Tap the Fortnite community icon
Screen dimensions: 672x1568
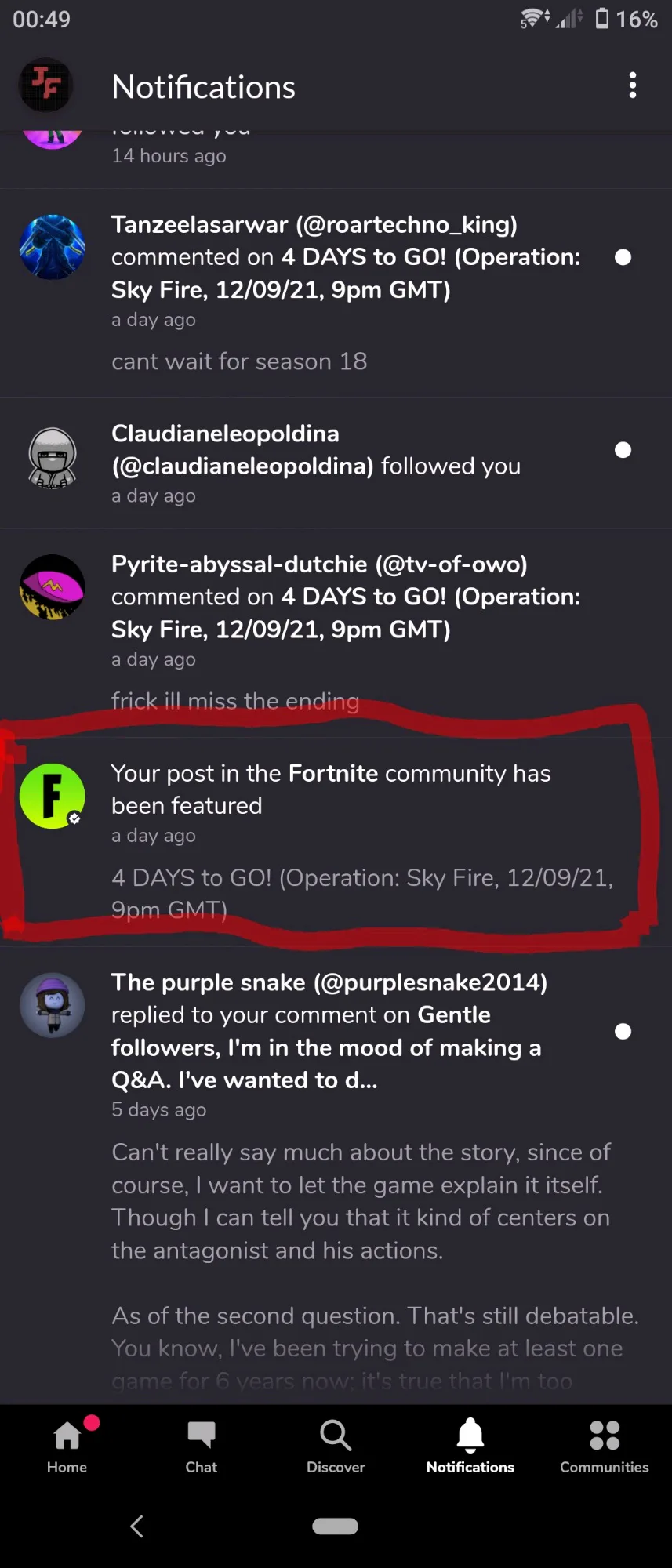pyautogui.click(x=53, y=797)
